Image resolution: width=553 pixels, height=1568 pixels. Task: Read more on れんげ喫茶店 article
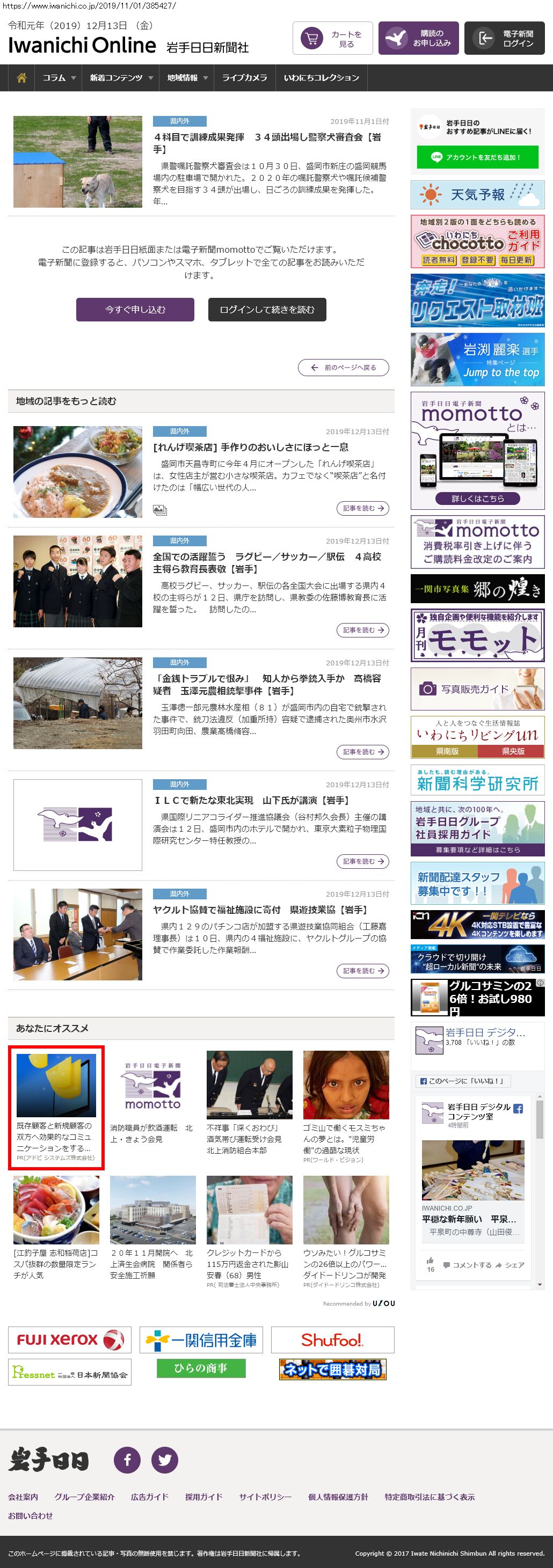coord(362,508)
